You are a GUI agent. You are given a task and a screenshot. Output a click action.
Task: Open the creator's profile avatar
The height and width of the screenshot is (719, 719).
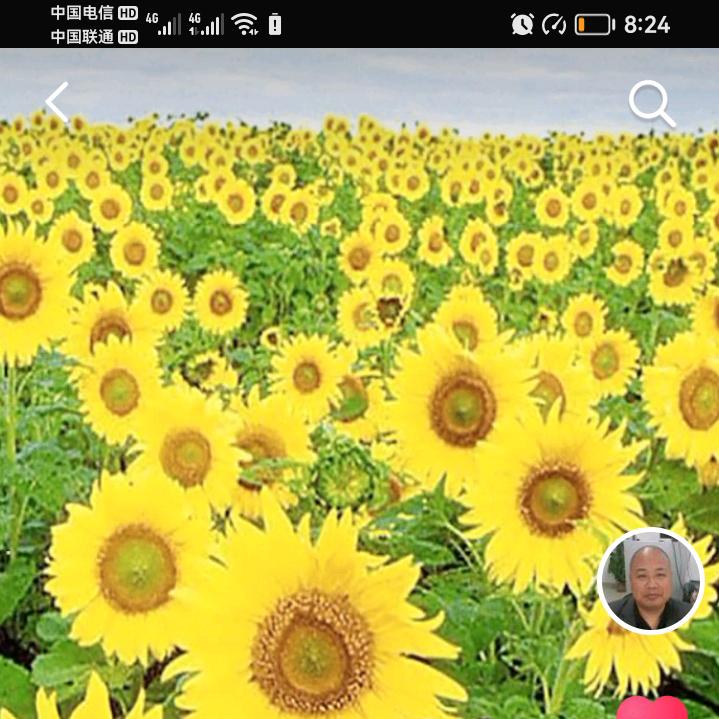pos(651,581)
